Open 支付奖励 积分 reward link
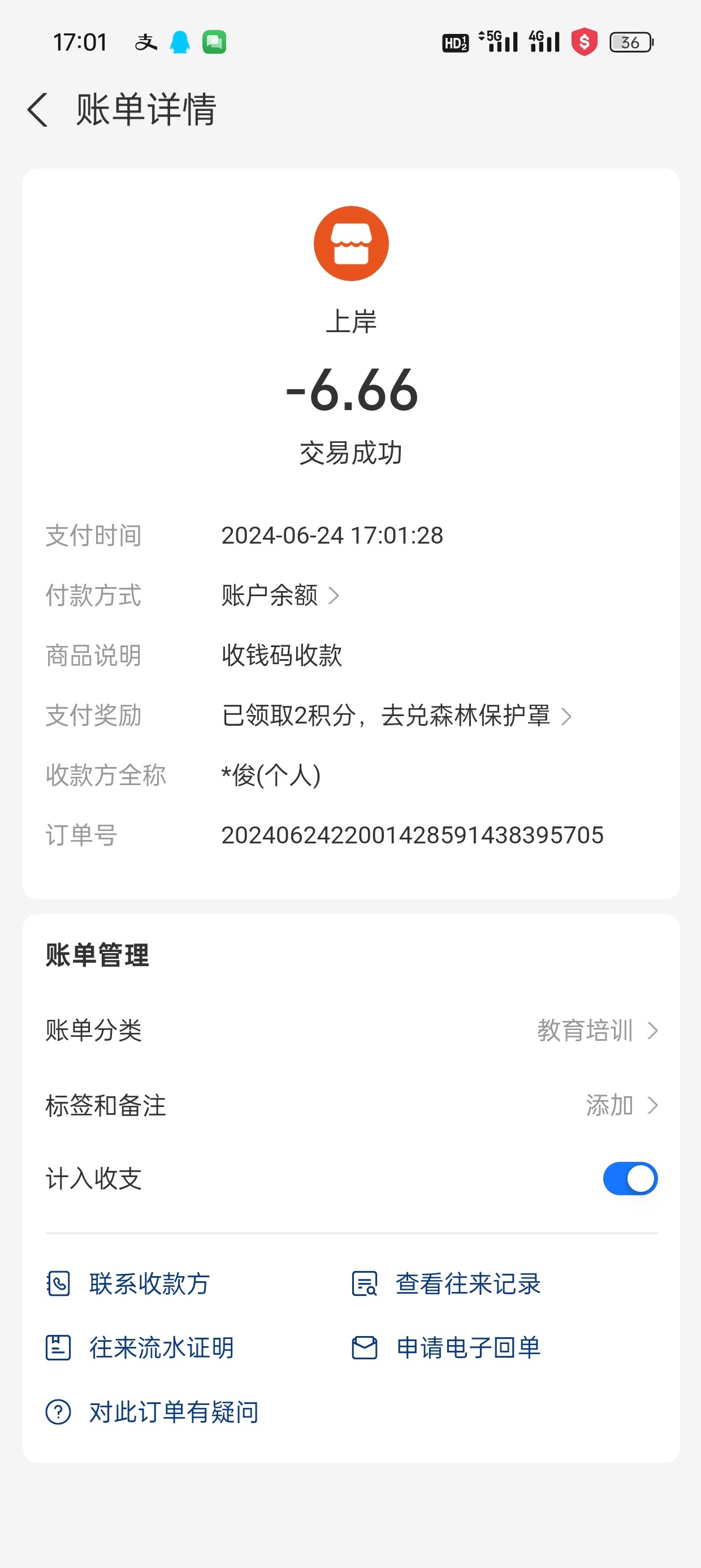This screenshot has height=1568, width=701. point(396,716)
